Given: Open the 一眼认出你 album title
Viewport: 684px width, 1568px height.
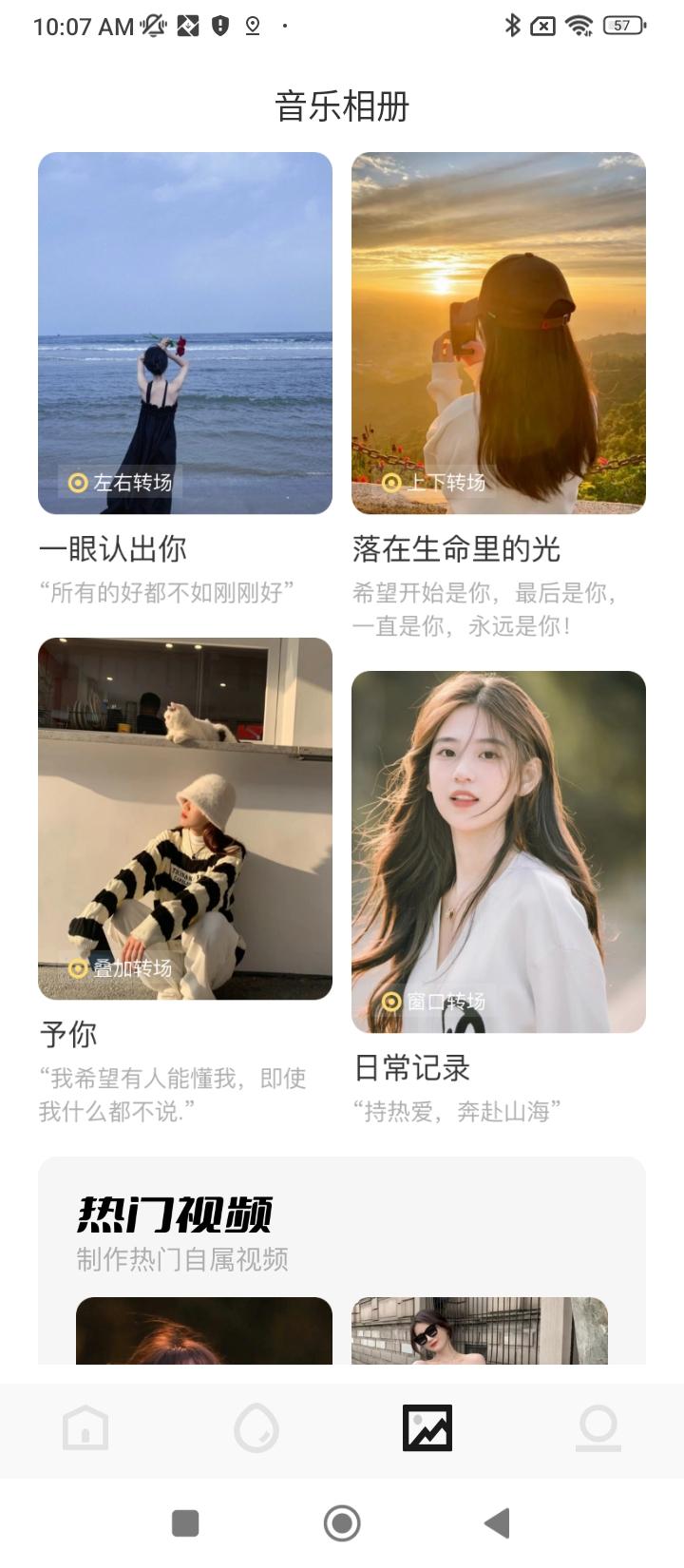Looking at the screenshot, I should pos(114,549).
